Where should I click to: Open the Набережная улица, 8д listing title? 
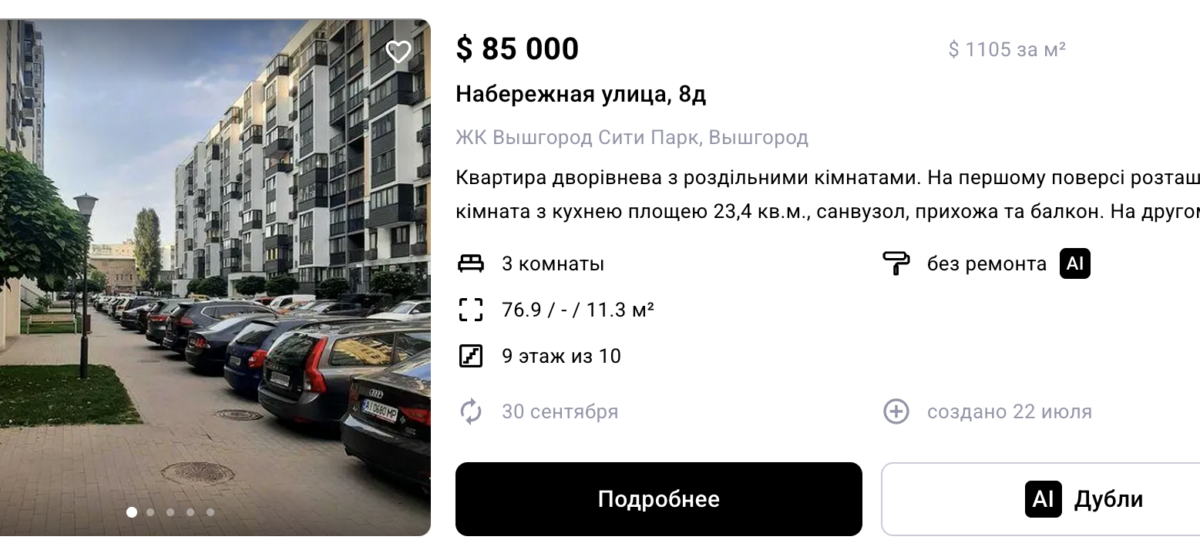580,94
